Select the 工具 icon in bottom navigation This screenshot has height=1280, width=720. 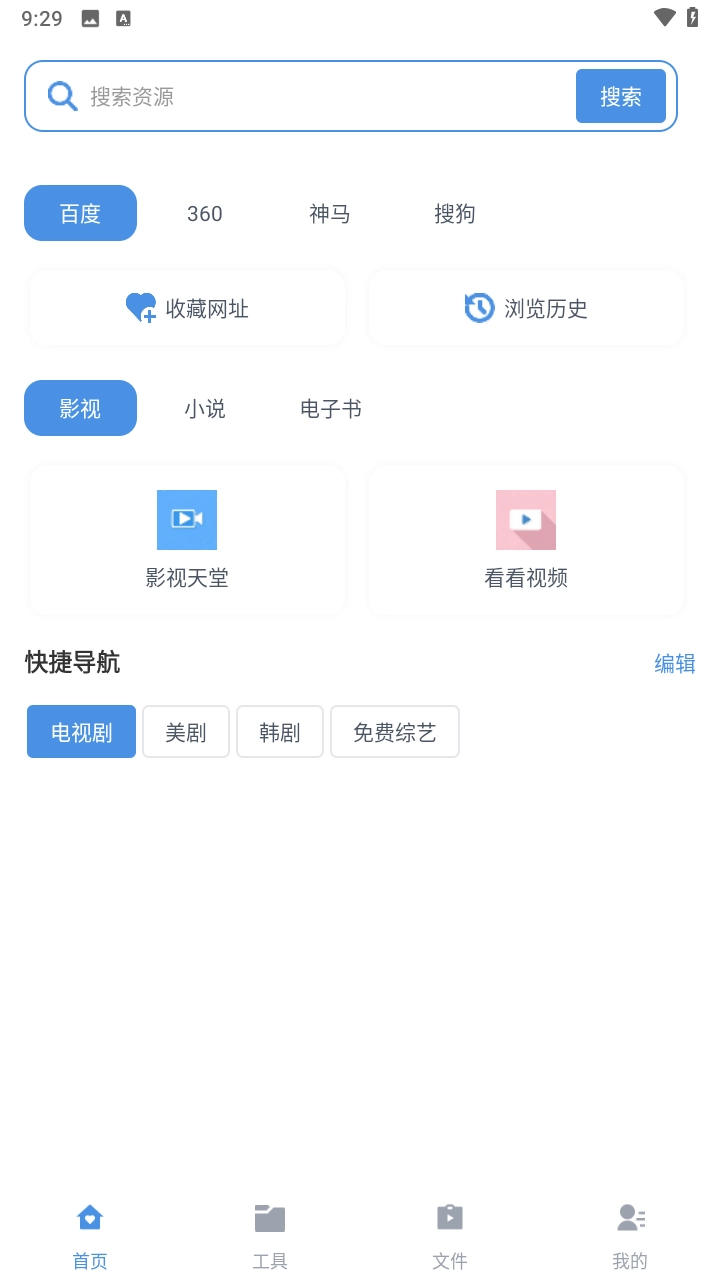[x=269, y=1218]
